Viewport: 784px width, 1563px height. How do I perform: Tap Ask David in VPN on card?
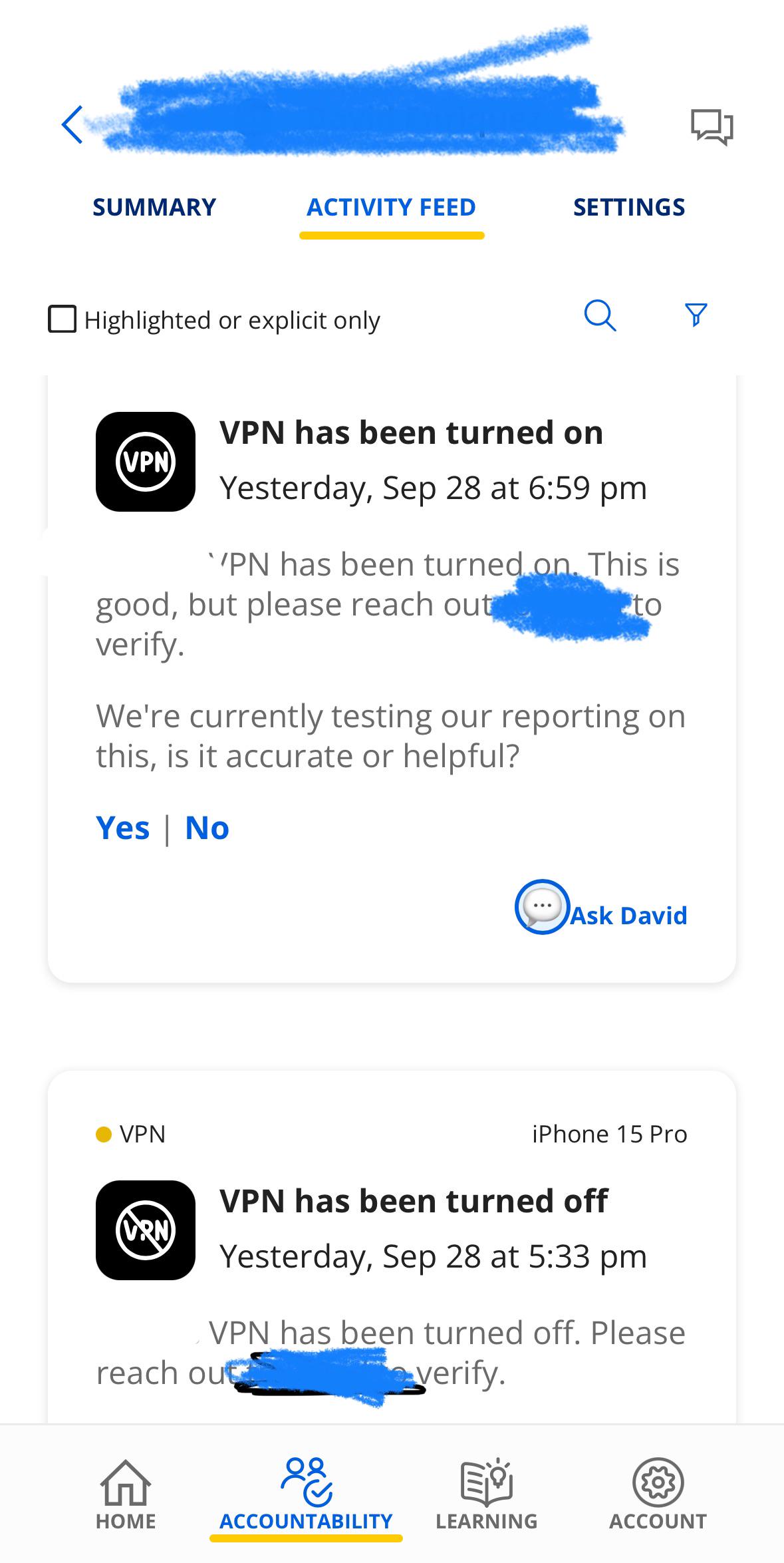click(x=602, y=913)
